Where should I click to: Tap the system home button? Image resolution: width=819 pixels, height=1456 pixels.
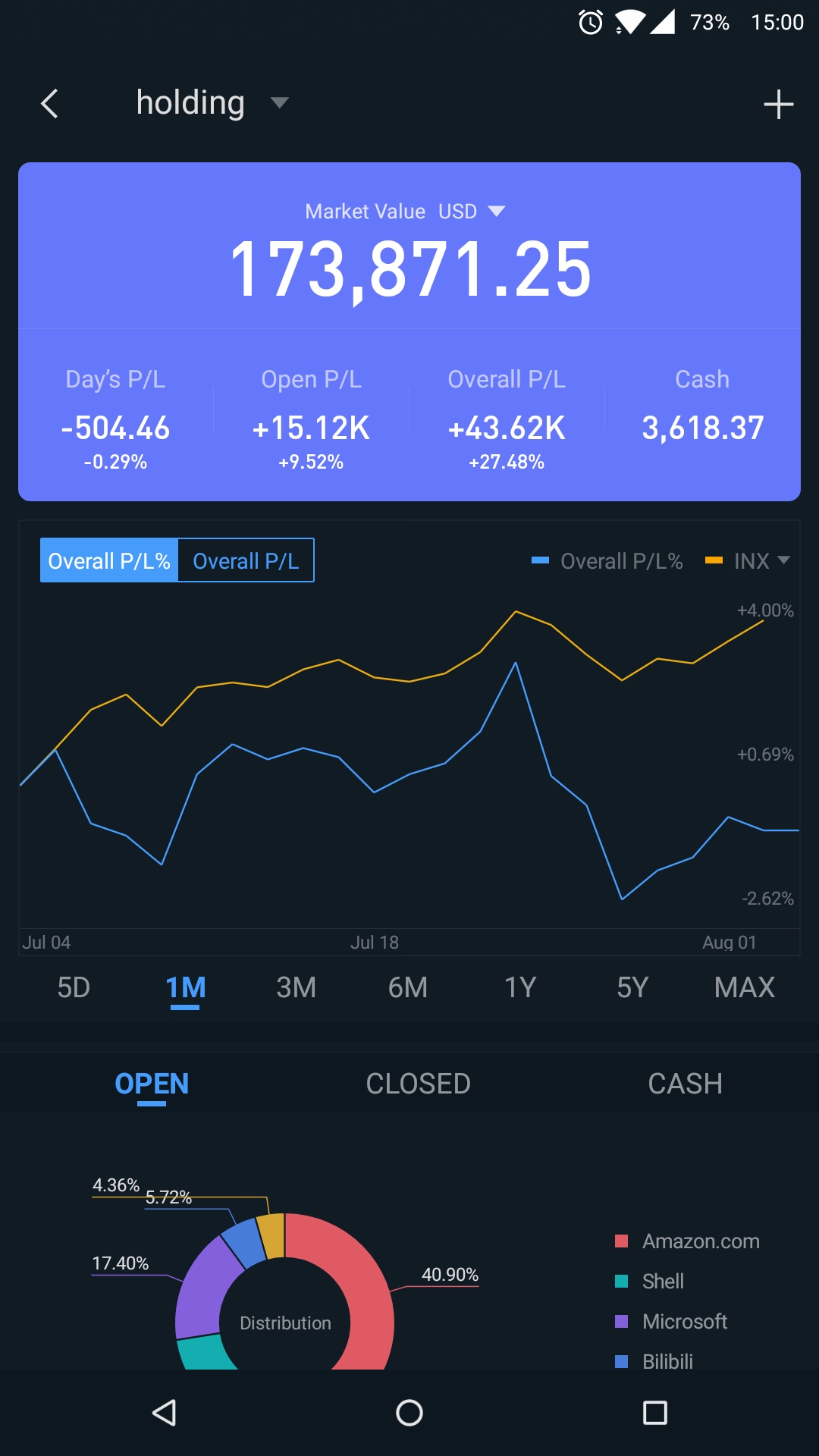click(409, 1413)
